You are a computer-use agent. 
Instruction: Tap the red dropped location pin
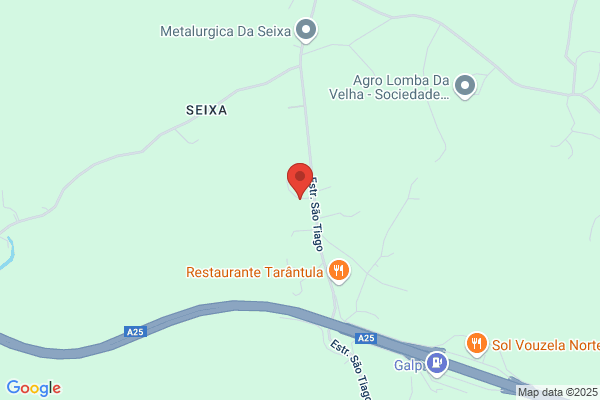point(300,181)
